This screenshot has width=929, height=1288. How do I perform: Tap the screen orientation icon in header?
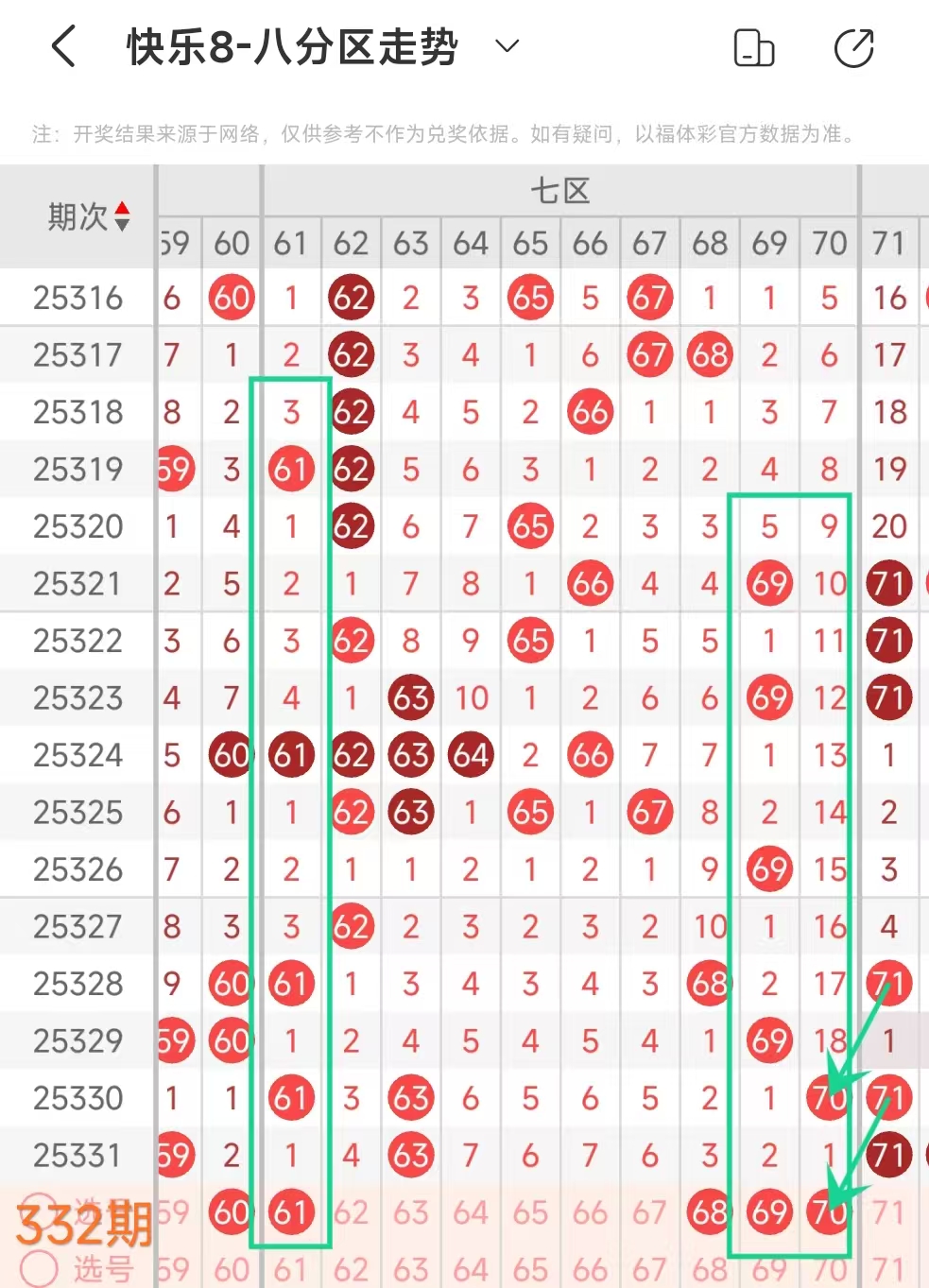click(x=753, y=48)
